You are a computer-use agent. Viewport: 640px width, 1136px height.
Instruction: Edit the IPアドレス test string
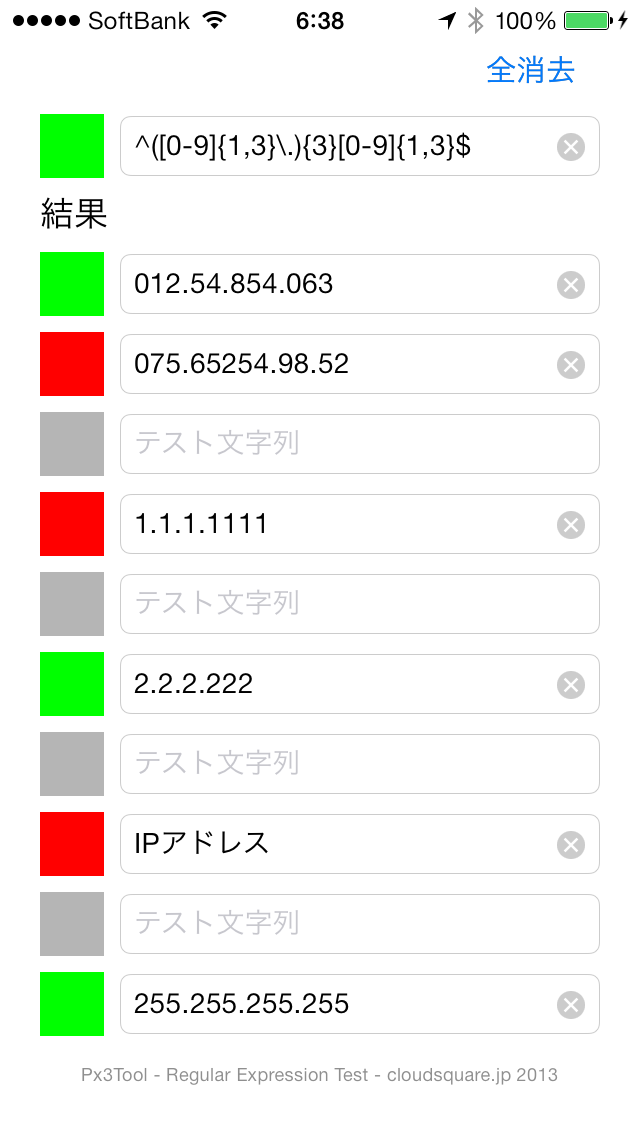[360, 844]
